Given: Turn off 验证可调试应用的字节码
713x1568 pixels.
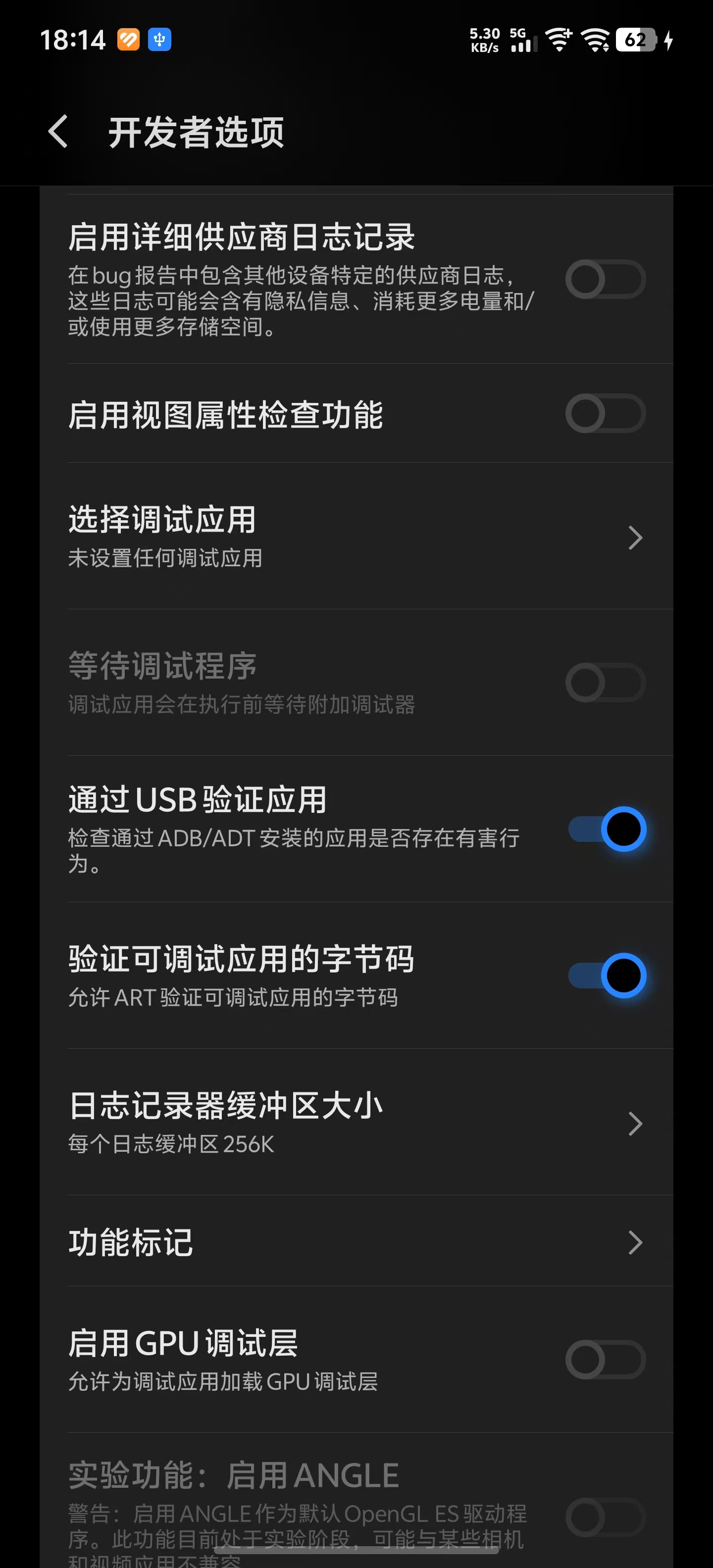Looking at the screenshot, I should (607, 976).
